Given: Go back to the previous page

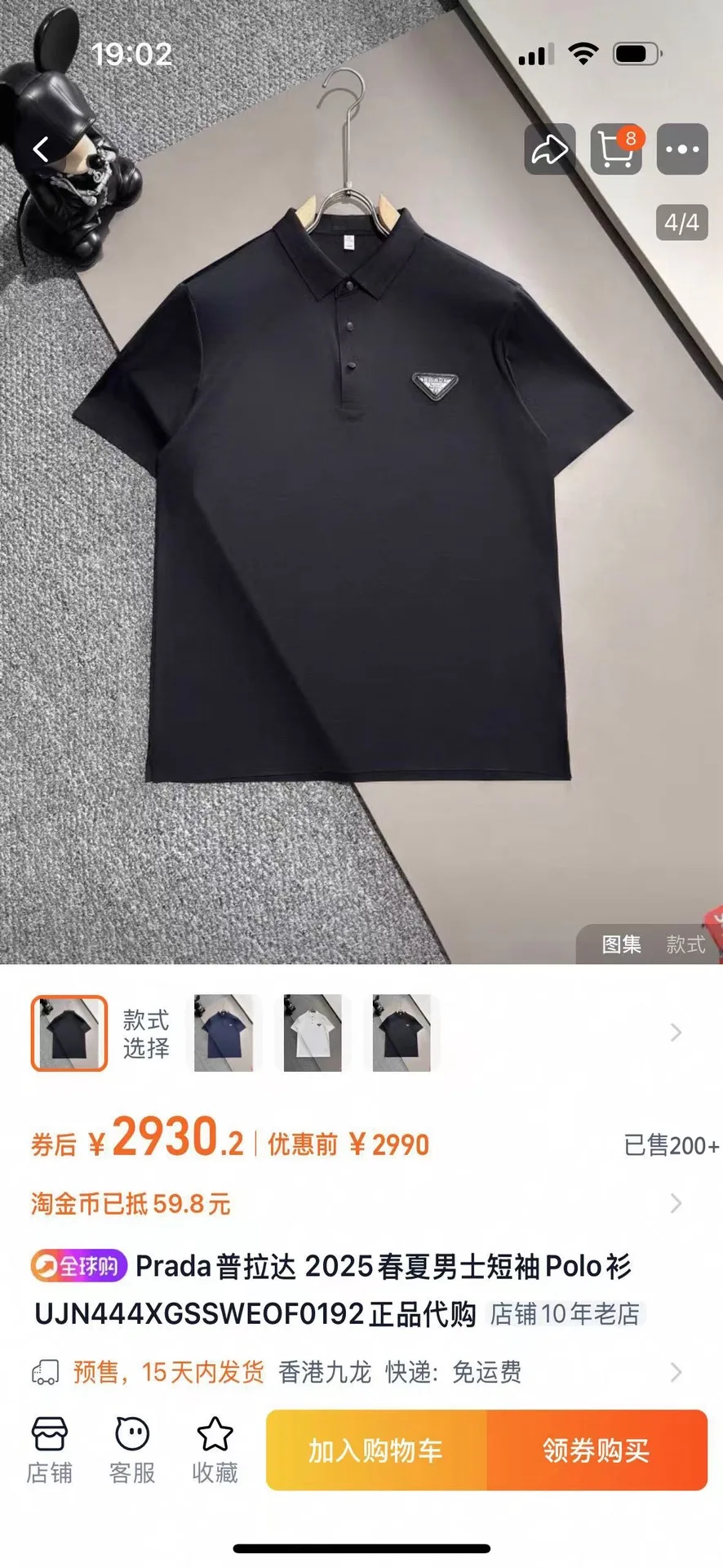Looking at the screenshot, I should pyautogui.click(x=41, y=149).
